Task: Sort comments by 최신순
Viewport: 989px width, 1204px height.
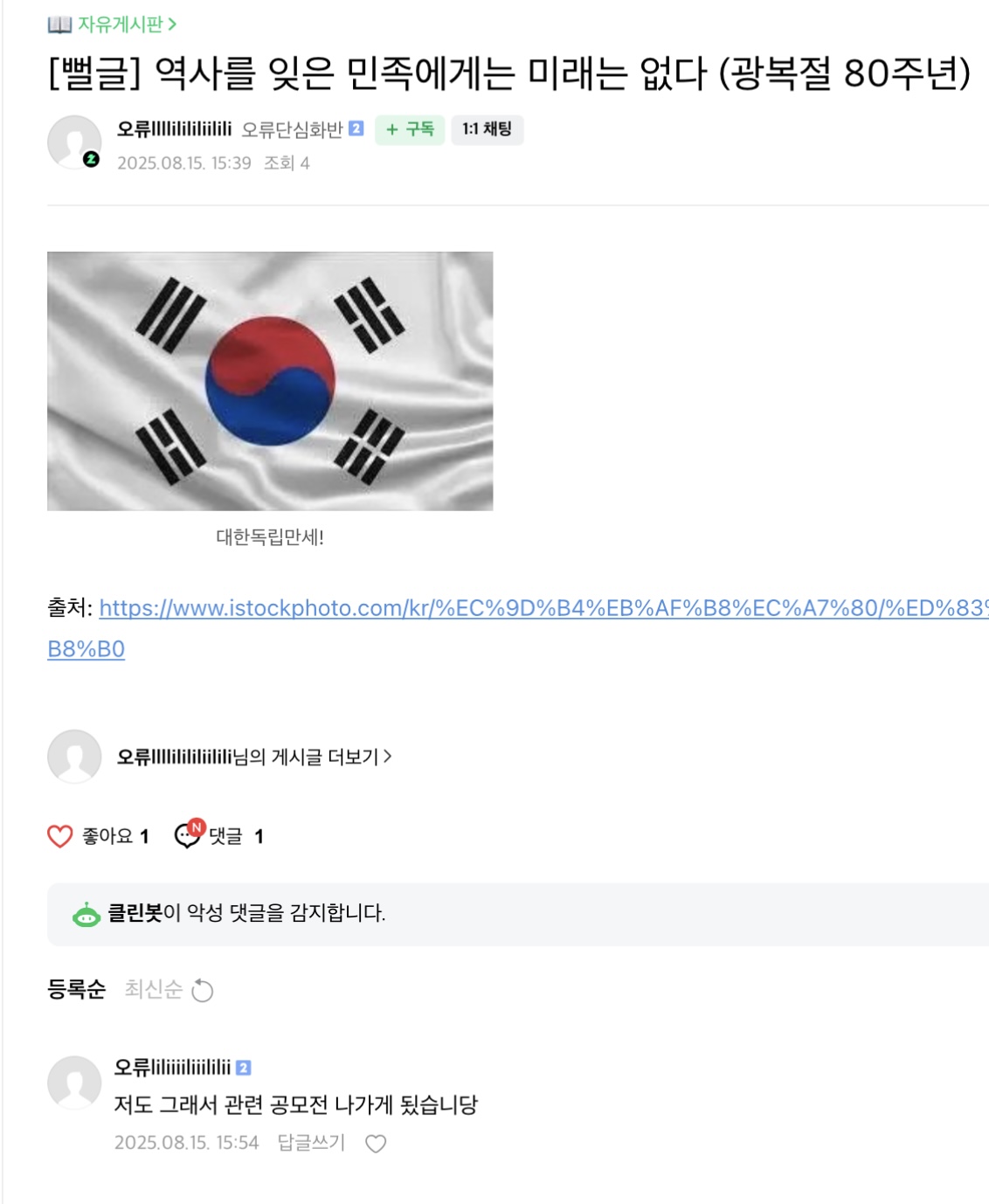Action: pyautogui.click(x=153, y=989)
